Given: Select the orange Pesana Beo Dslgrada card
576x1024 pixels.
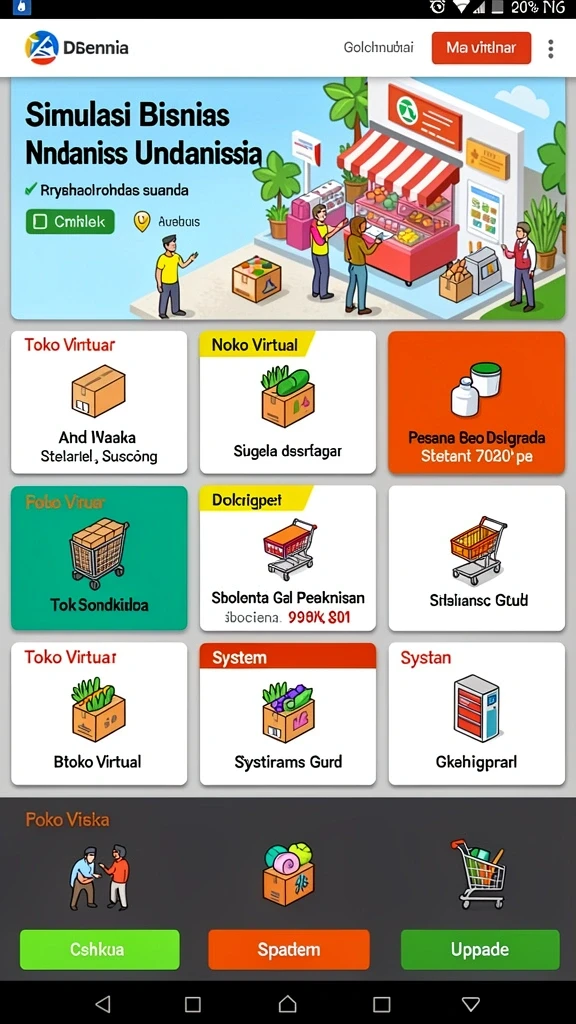Looking at the screenshot, I should pyautogui.click(x=477, y=402).
